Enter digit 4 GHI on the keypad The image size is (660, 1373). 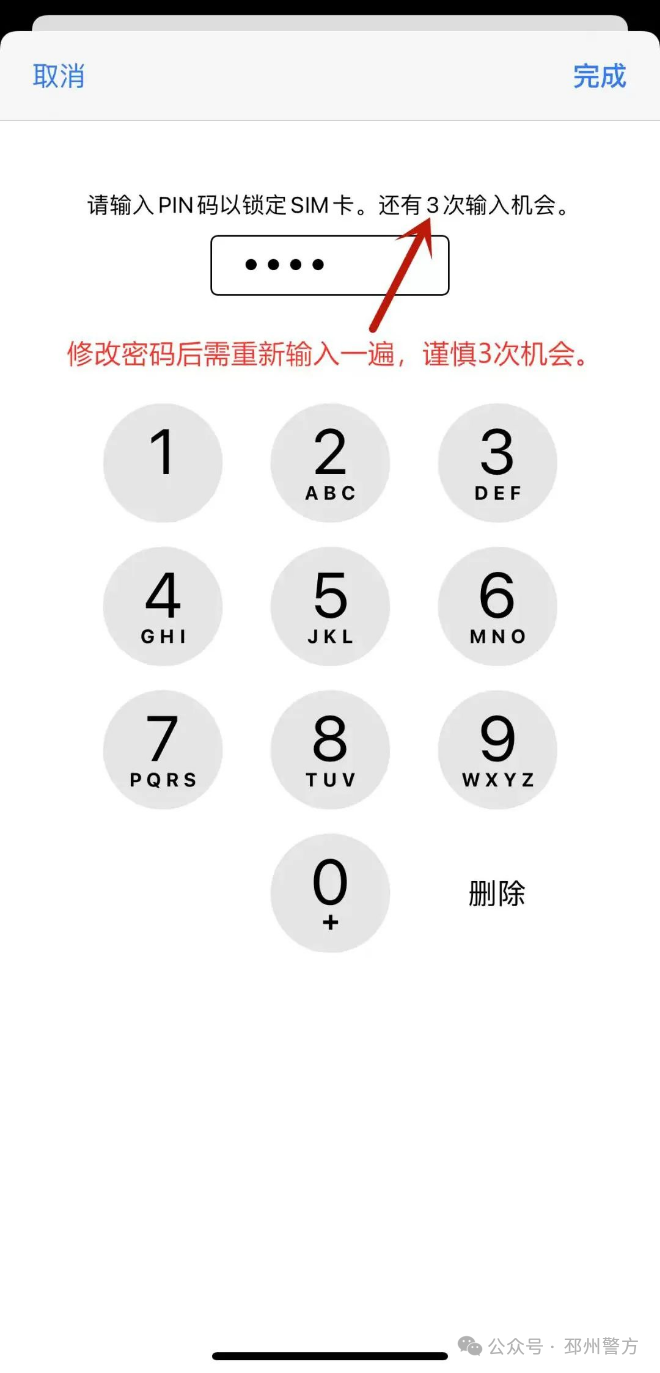coord(162,606)
